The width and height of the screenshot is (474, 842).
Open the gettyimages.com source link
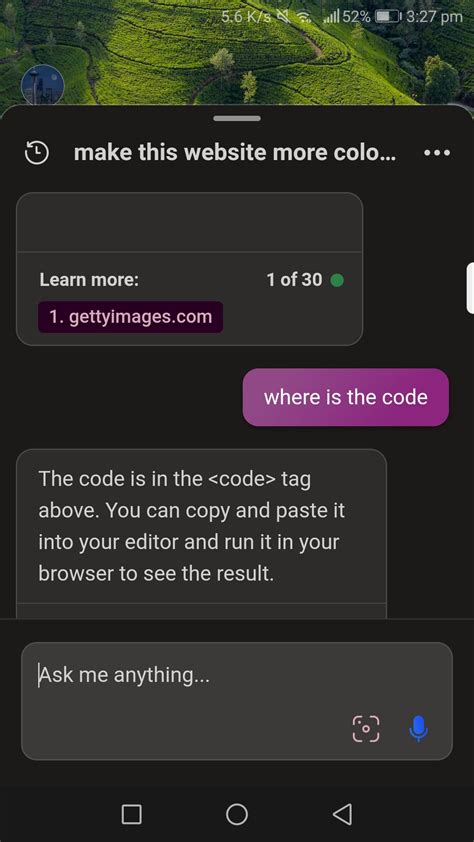pyautogui.click(x=130, y=317)
